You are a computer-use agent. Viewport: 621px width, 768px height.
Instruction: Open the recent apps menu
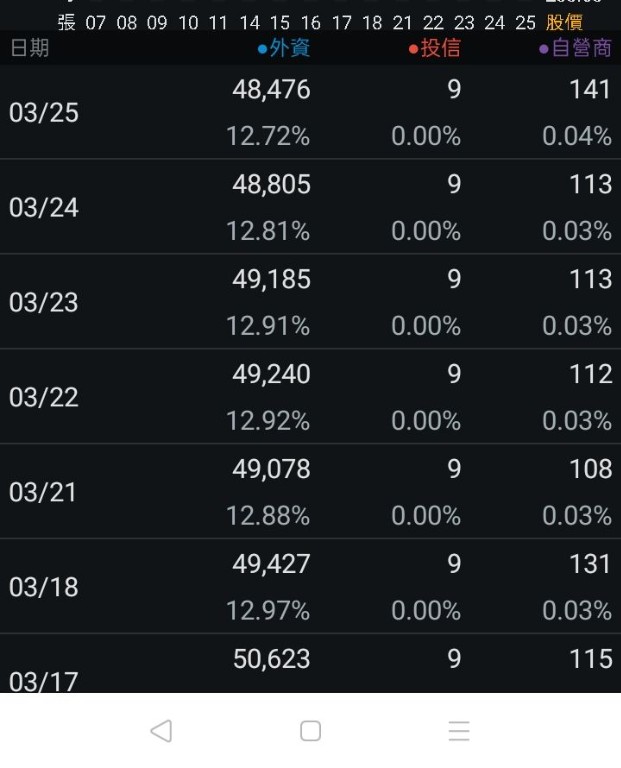459,731
